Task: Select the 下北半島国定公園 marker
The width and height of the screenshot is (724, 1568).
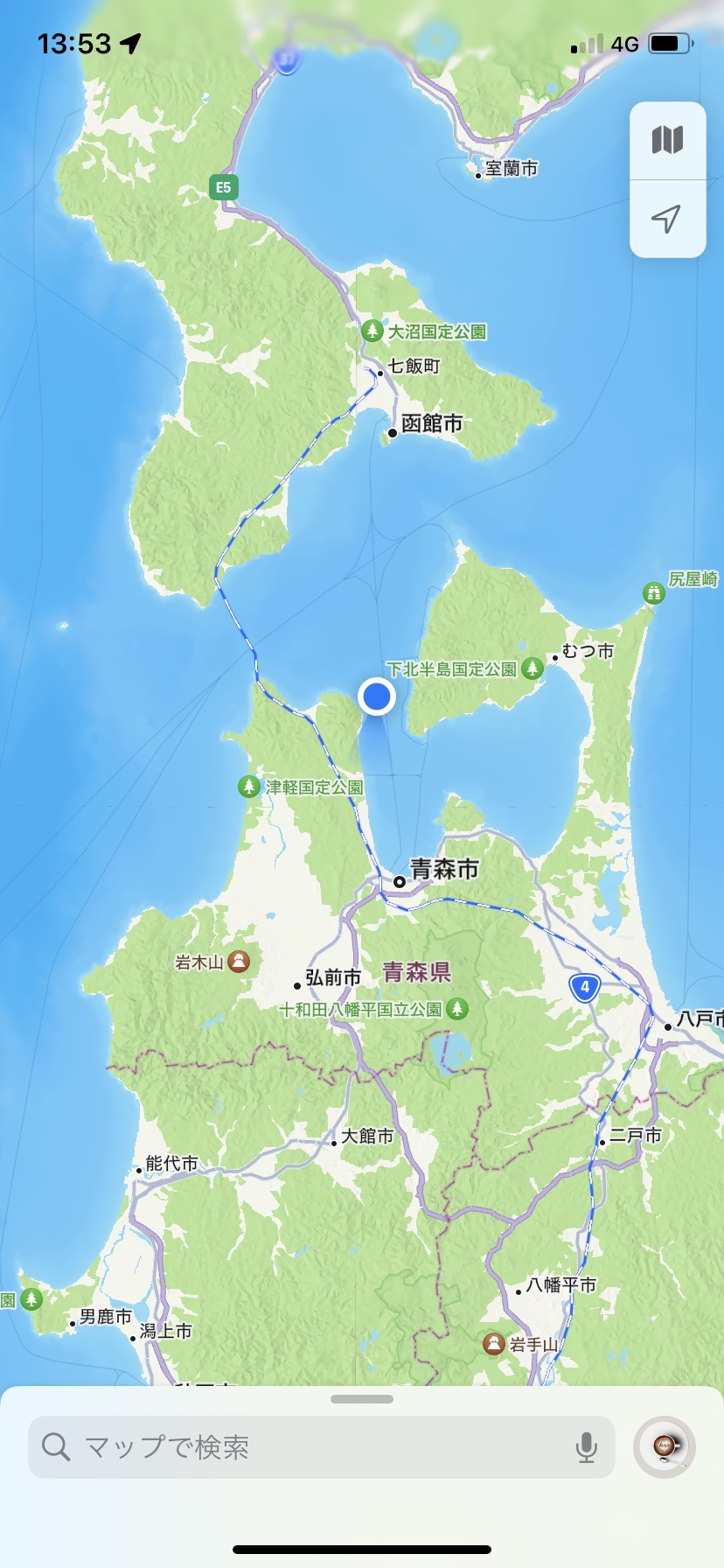Action: tap(532, 669)
